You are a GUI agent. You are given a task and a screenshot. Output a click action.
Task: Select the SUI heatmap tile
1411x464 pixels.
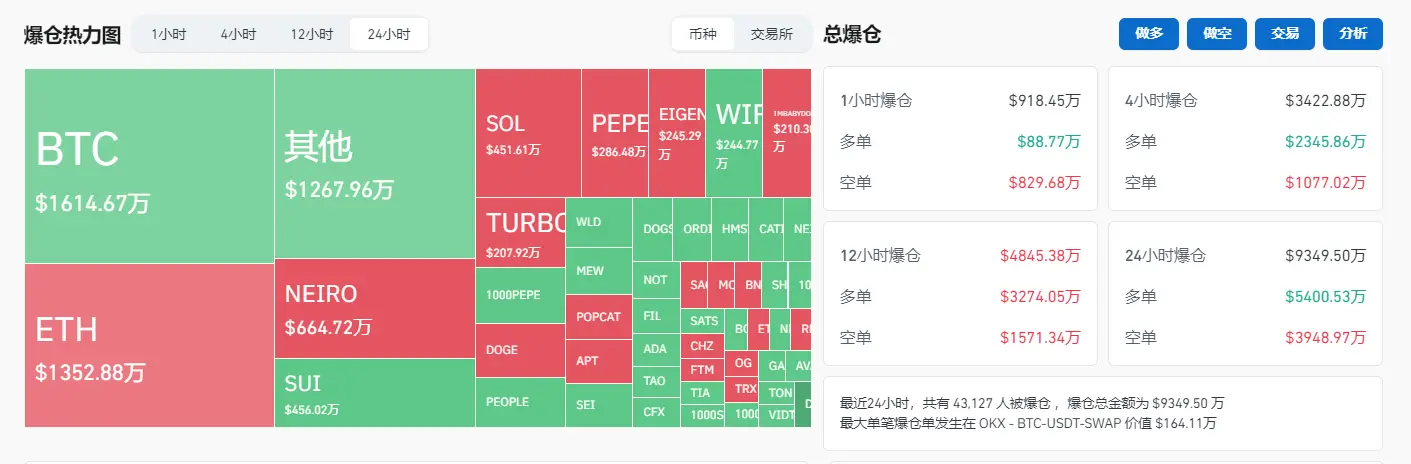tap(374, 393)
